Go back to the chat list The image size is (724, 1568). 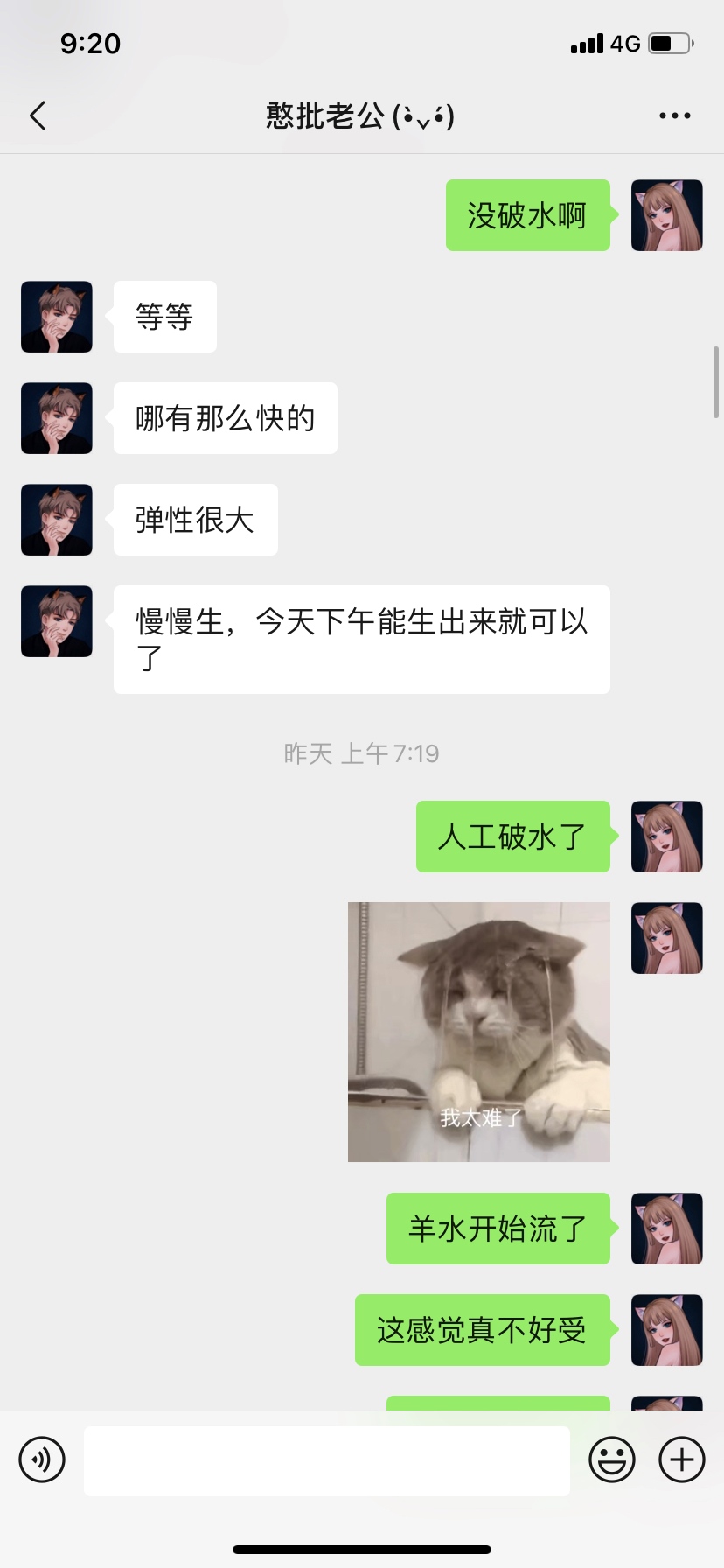pyautogui.click(x=38, y=115)
